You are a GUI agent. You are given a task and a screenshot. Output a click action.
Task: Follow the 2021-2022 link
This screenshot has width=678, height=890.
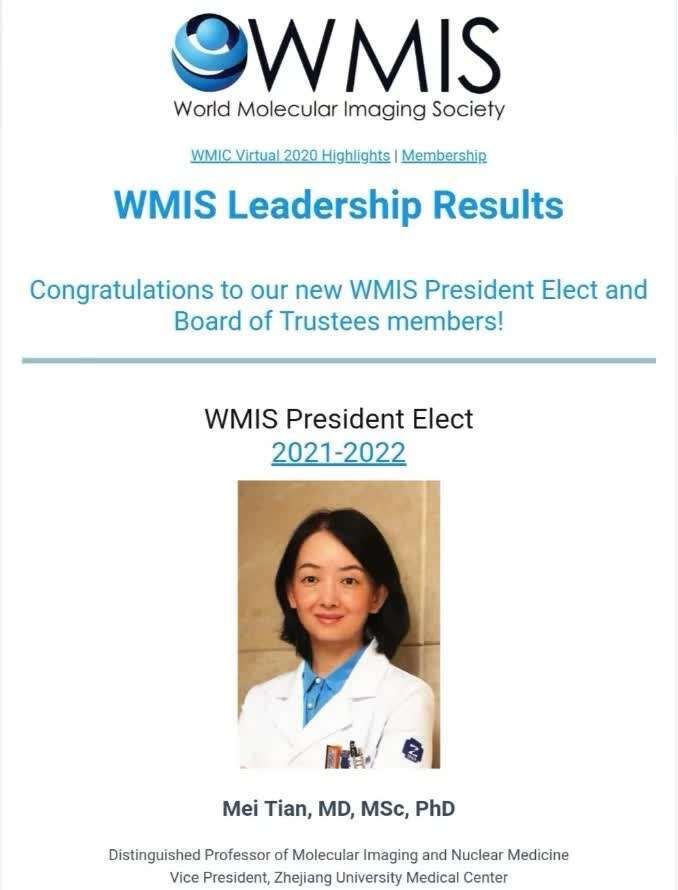click(x=338, y=452)
